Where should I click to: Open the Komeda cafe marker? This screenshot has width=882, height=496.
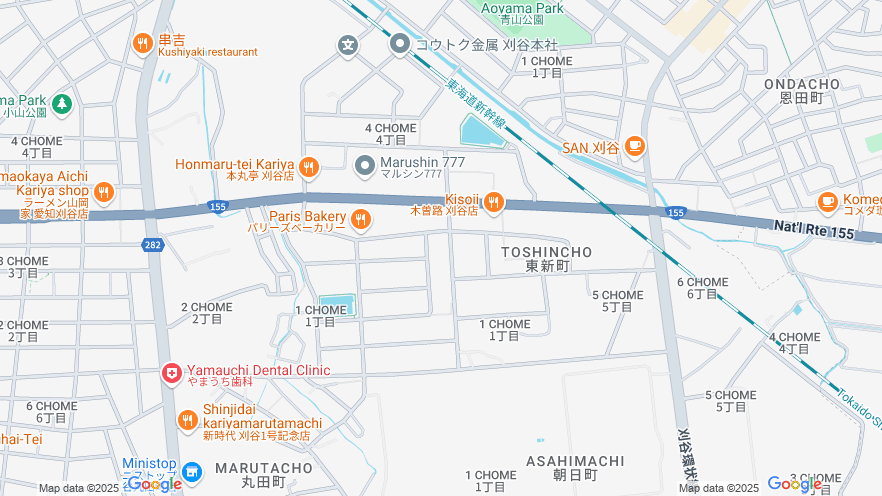[x=827, y=202]
